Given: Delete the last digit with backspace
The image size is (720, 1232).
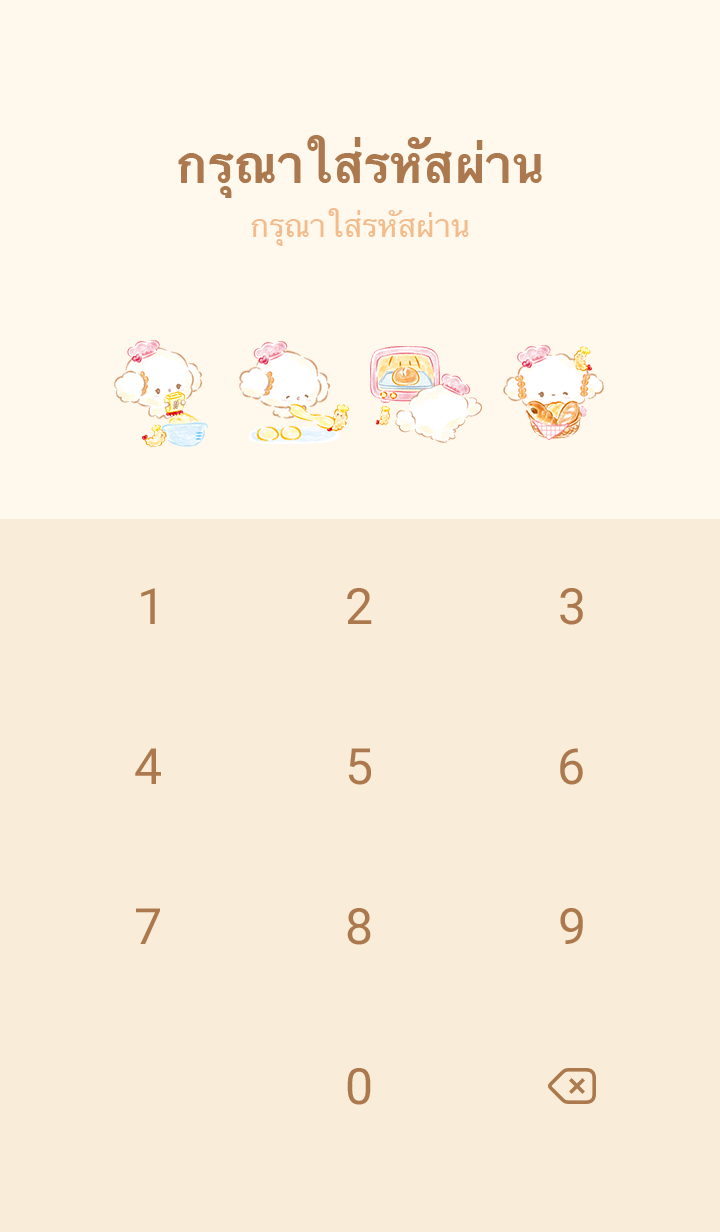Looking at the screenshot, I should pyautogui.click(x=572, y=1086).
